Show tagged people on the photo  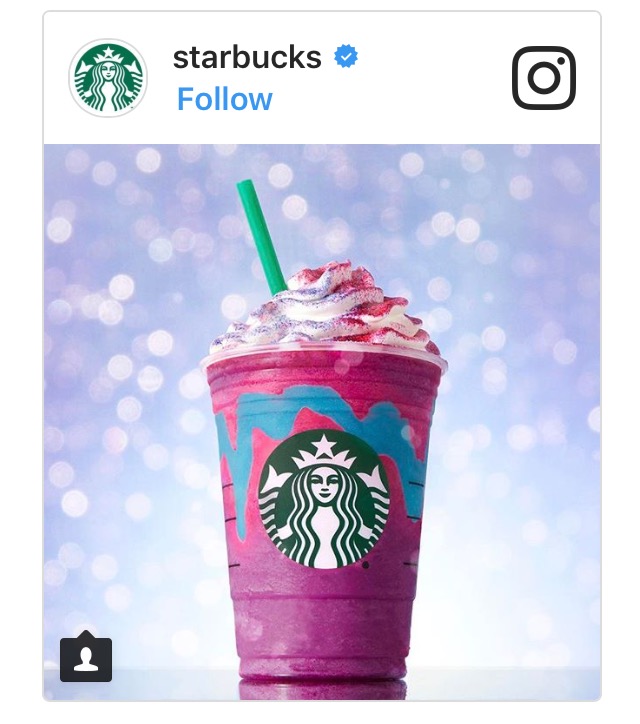point(86,657)
